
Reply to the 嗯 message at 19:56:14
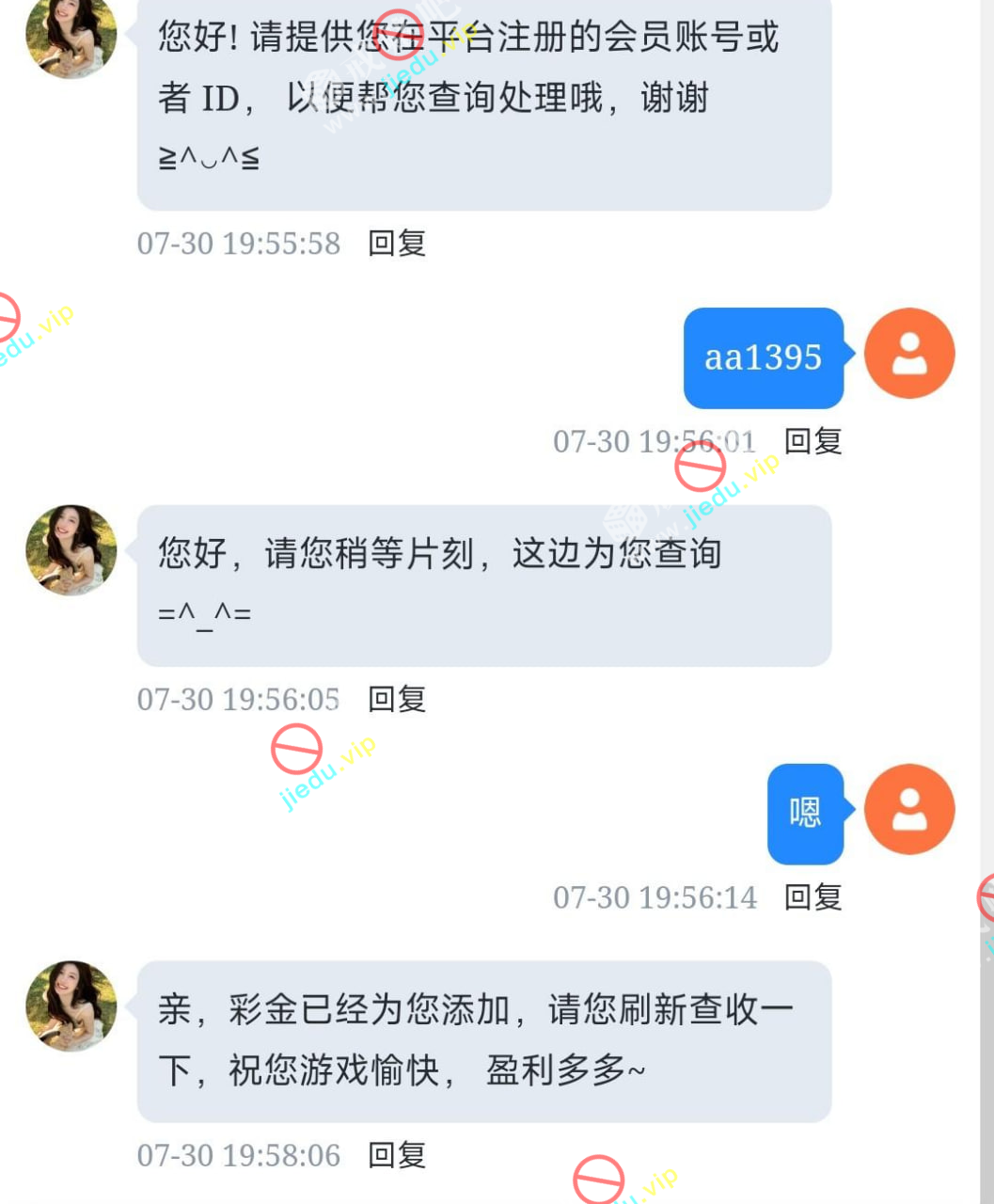coord(813,897)
